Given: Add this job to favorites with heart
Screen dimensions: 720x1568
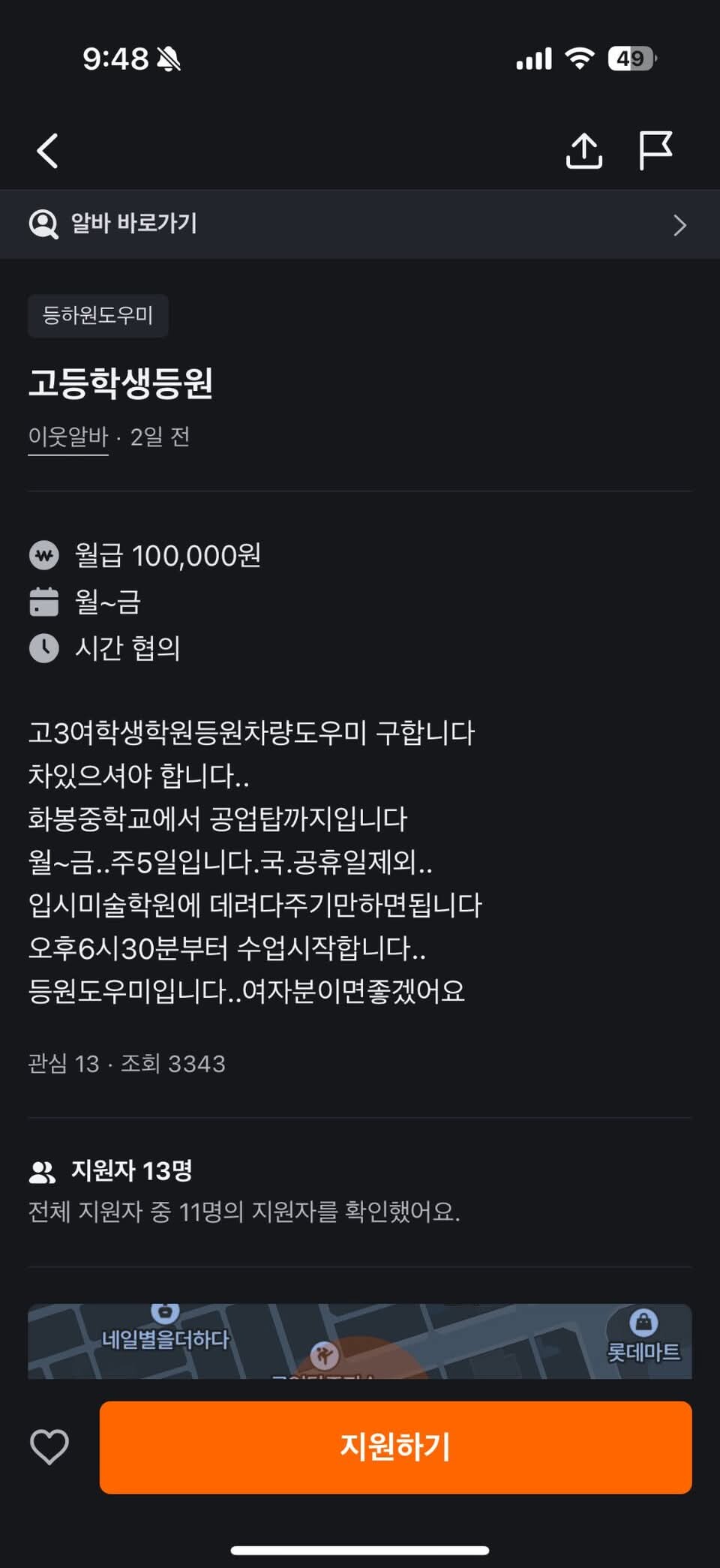Looking at the screenshot, I should tap(49, 1446).
